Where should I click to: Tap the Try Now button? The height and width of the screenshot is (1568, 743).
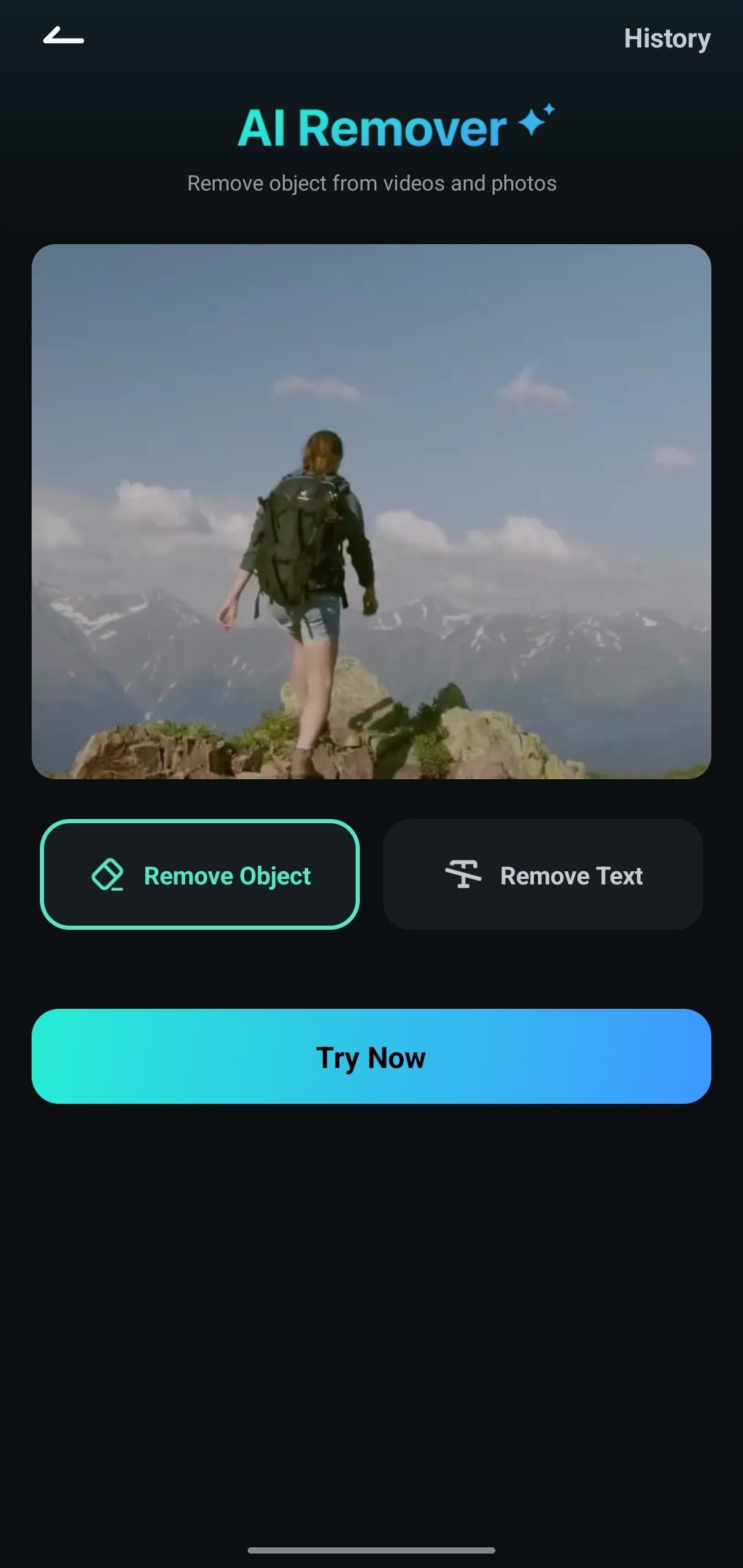[x=371, y=1056]
